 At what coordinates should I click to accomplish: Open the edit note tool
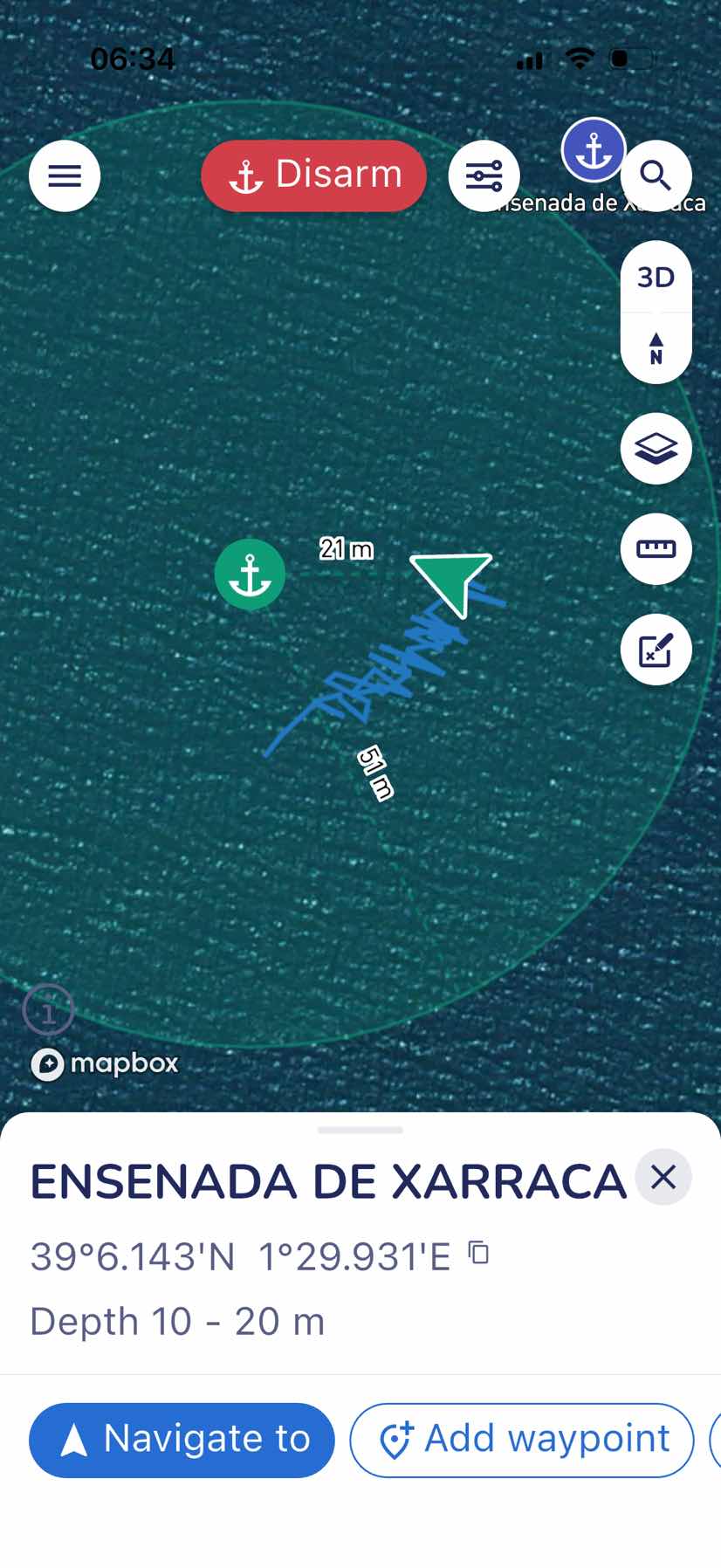[x=656, y=650]
